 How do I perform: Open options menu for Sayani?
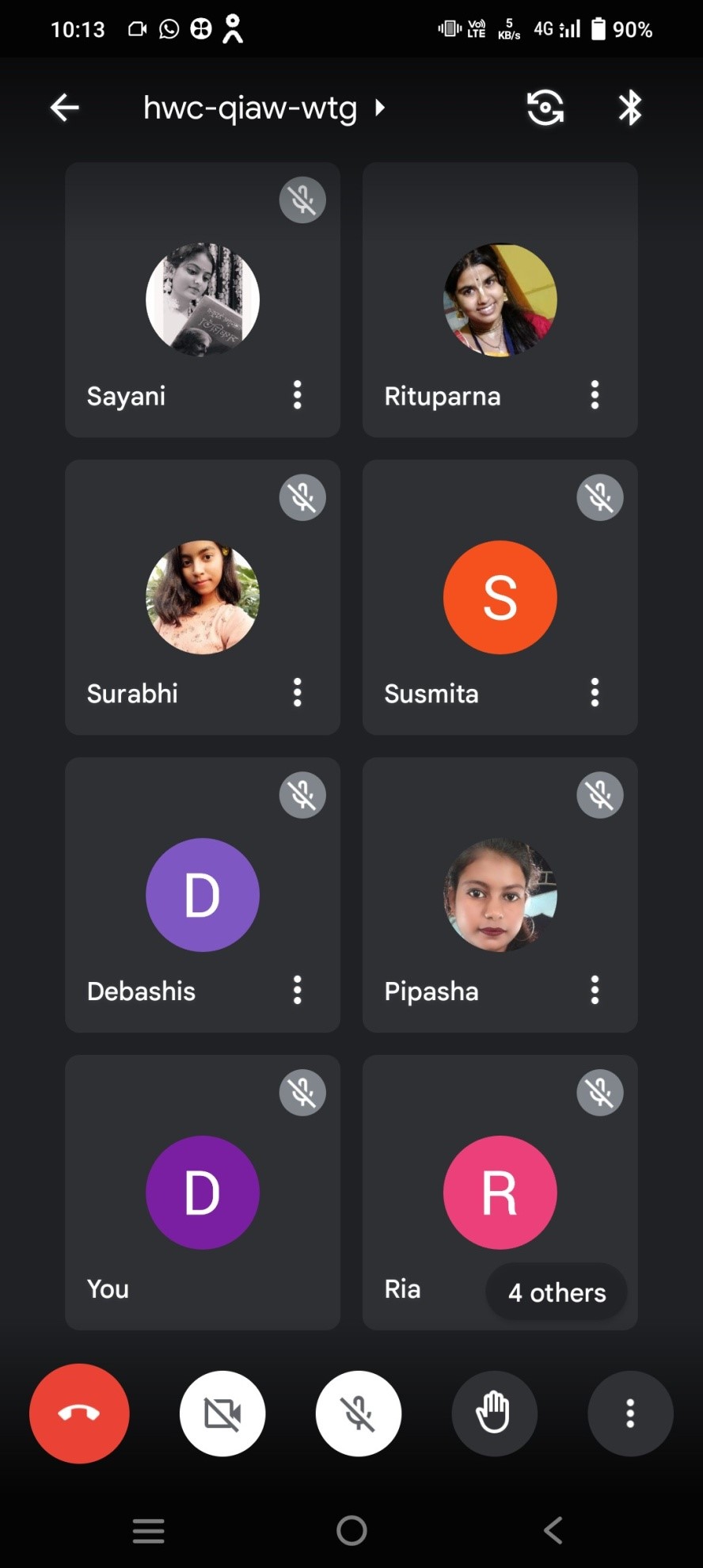pyautogui.click(x=298, y=395)
